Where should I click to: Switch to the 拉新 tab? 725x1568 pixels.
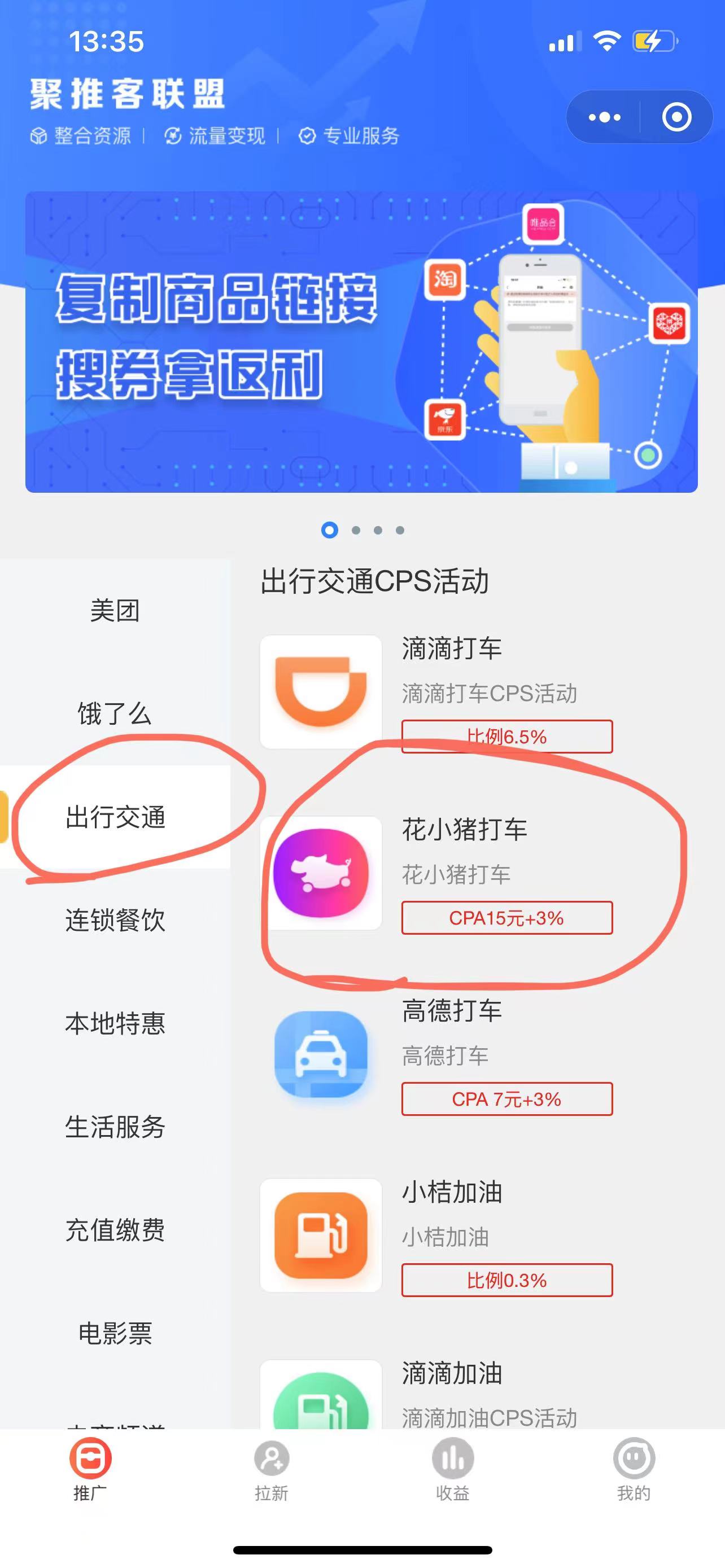(x=272, y=1470)
